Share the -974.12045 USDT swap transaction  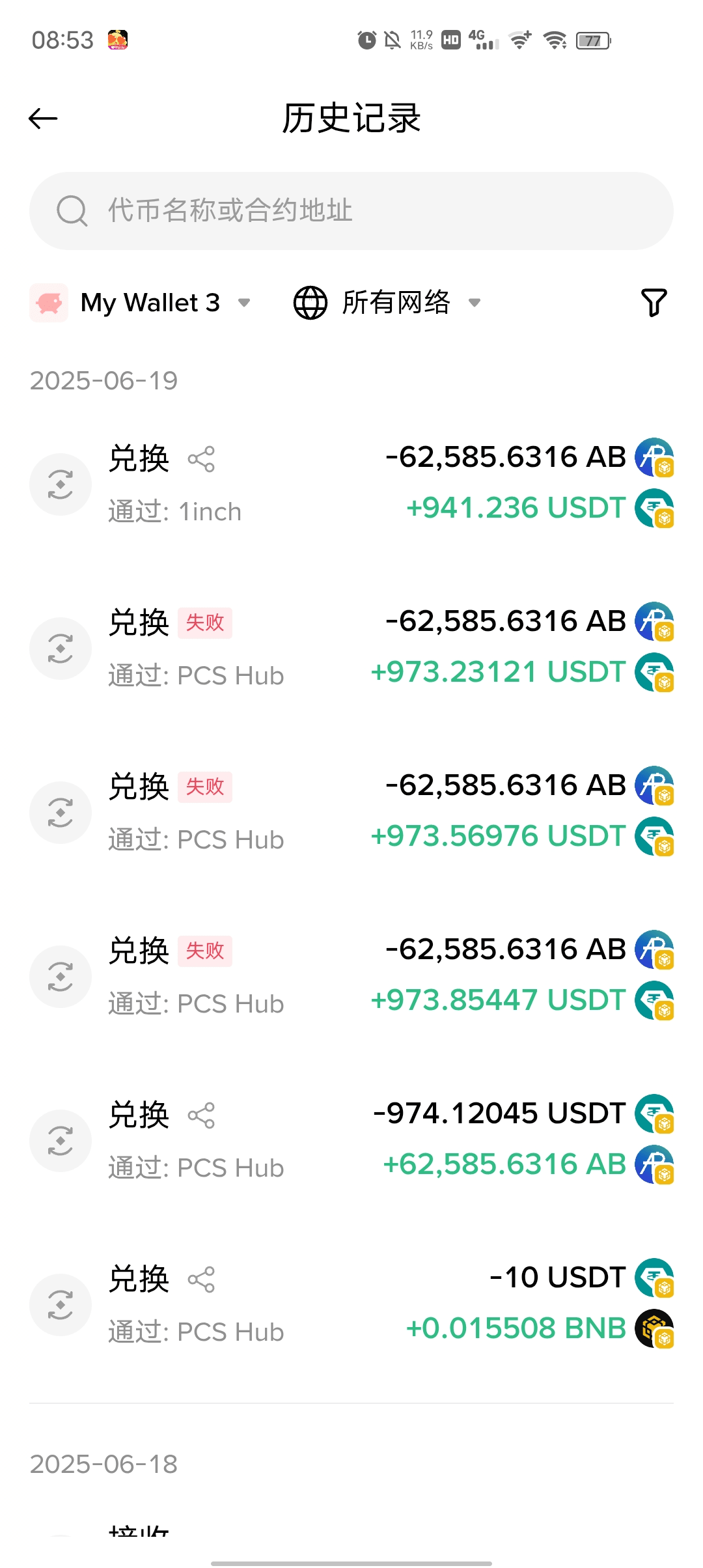[201, 1115]
